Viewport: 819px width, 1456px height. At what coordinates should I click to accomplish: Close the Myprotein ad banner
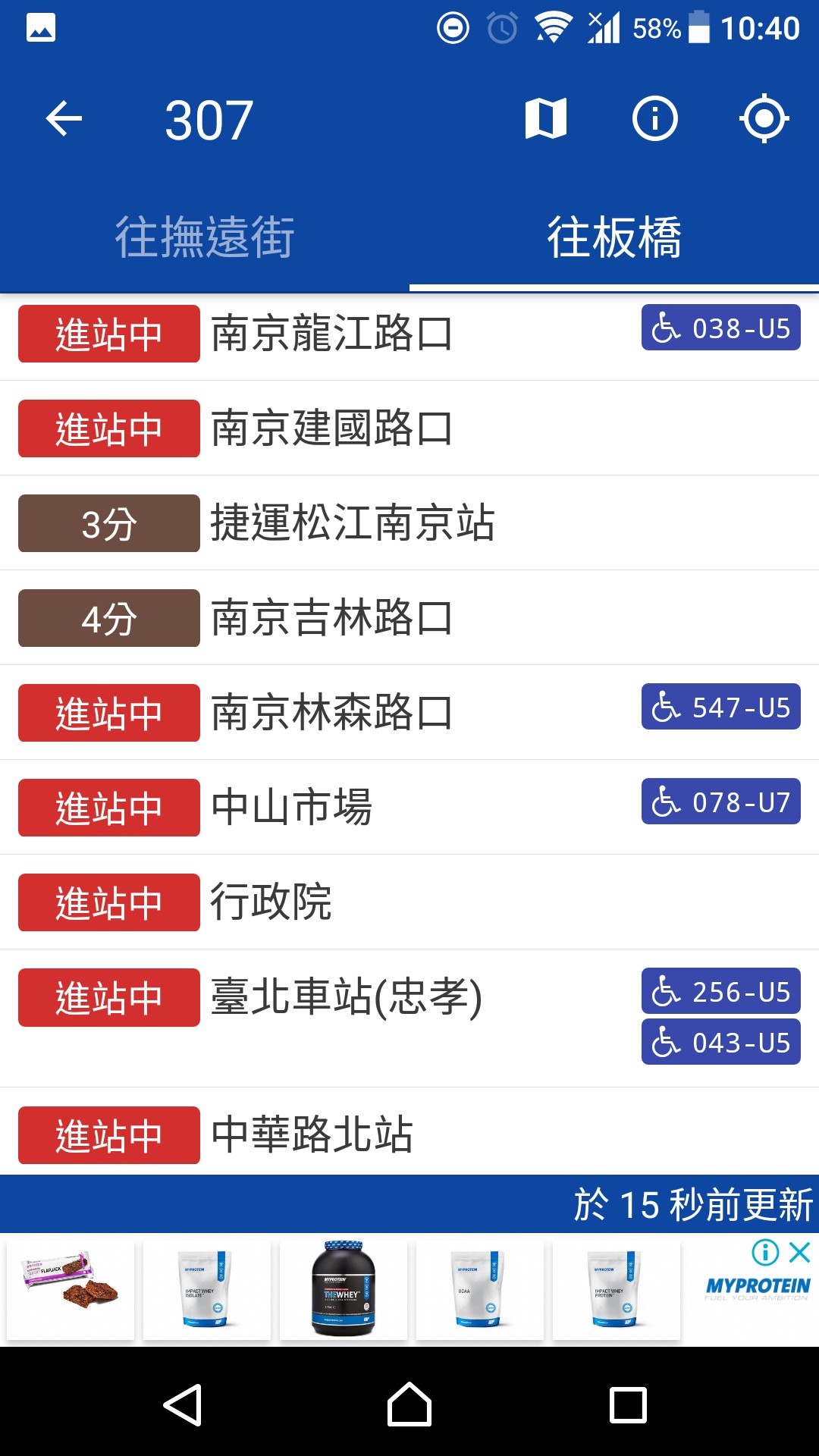coord(800,1252)
